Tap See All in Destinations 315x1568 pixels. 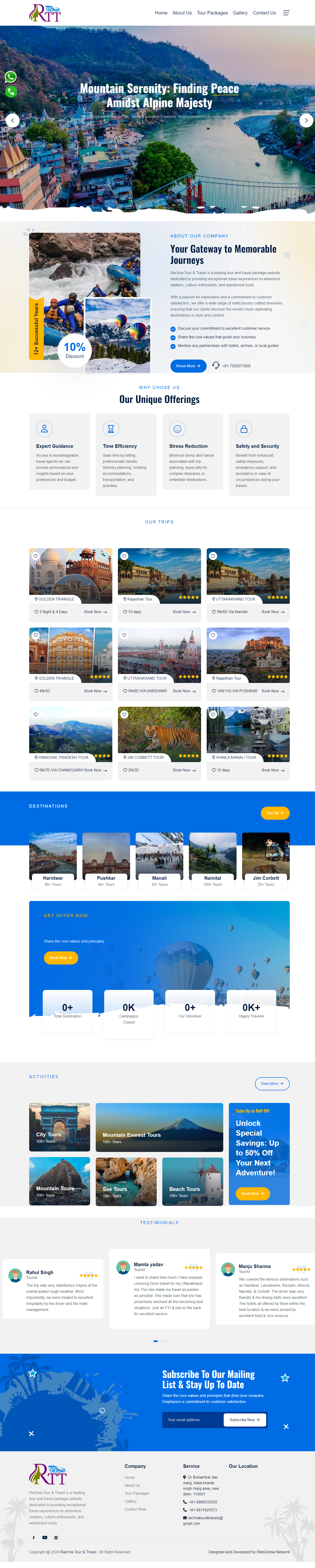tap(275, 813)
